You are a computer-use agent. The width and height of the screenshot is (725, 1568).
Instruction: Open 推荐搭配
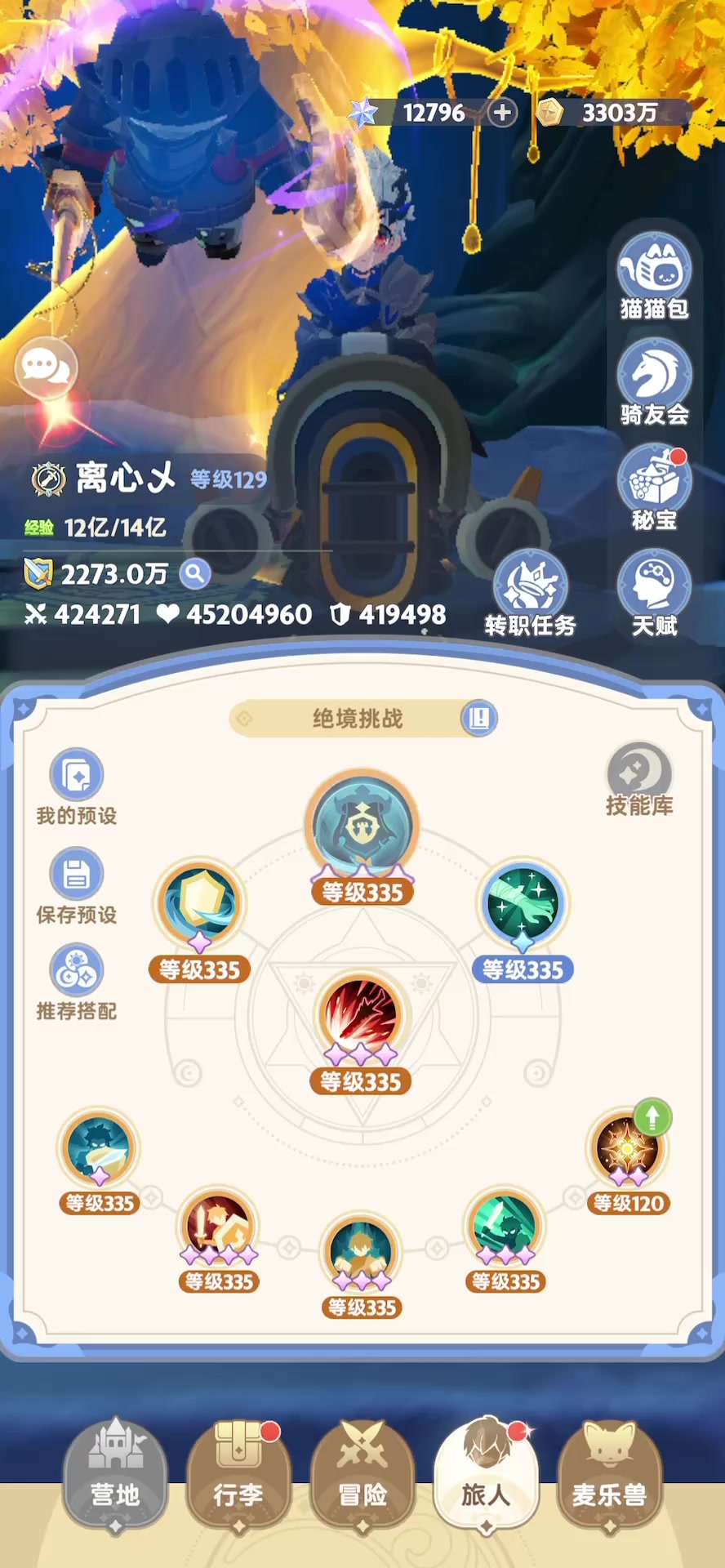77,982
